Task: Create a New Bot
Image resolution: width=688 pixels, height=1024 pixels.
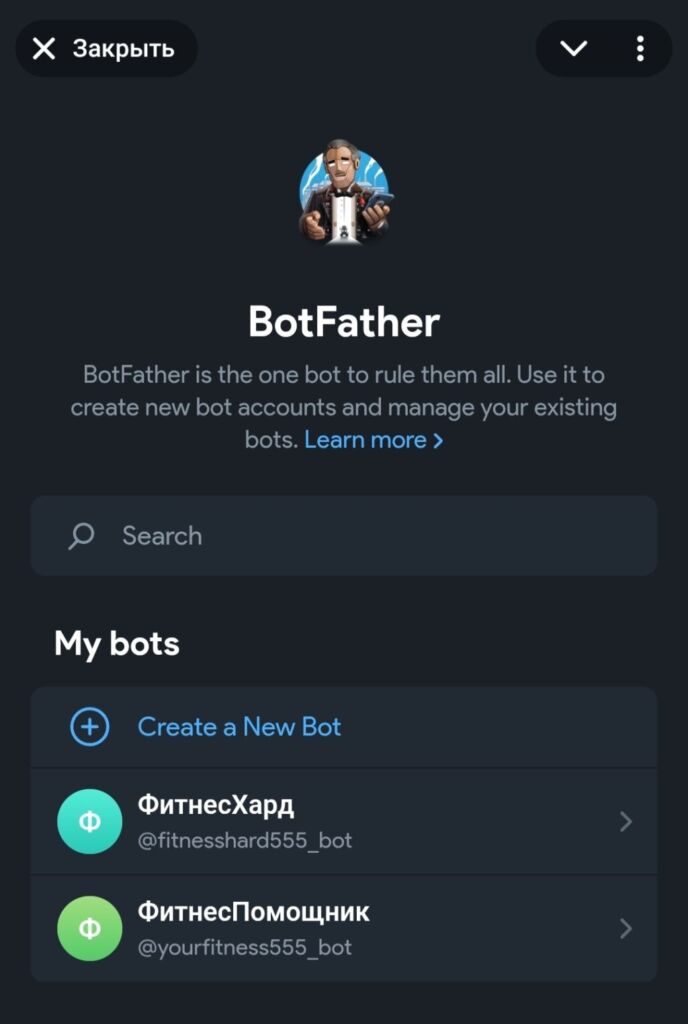Action: [239, 727]
